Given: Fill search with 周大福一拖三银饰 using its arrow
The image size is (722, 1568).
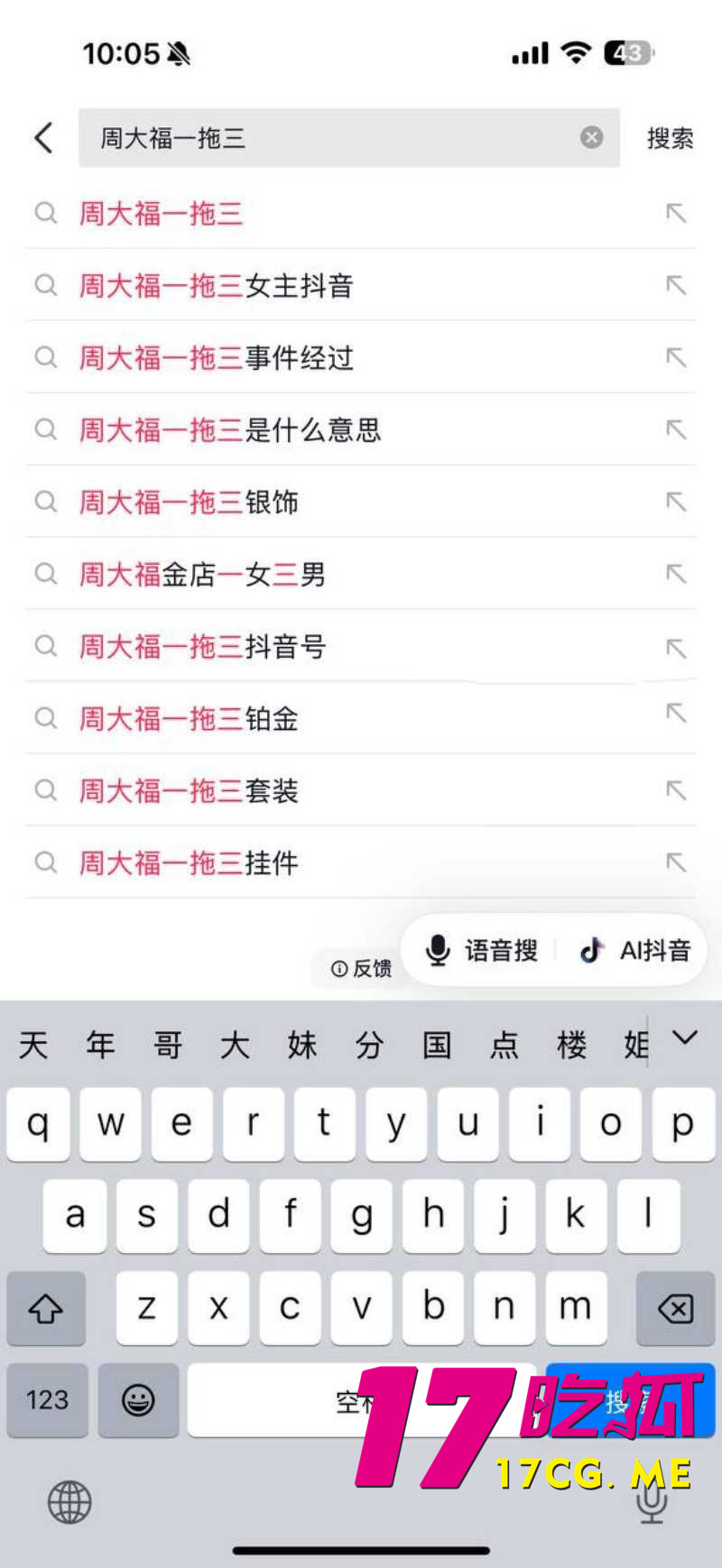Looking at the screenshot, I should [x=676, y=502].
